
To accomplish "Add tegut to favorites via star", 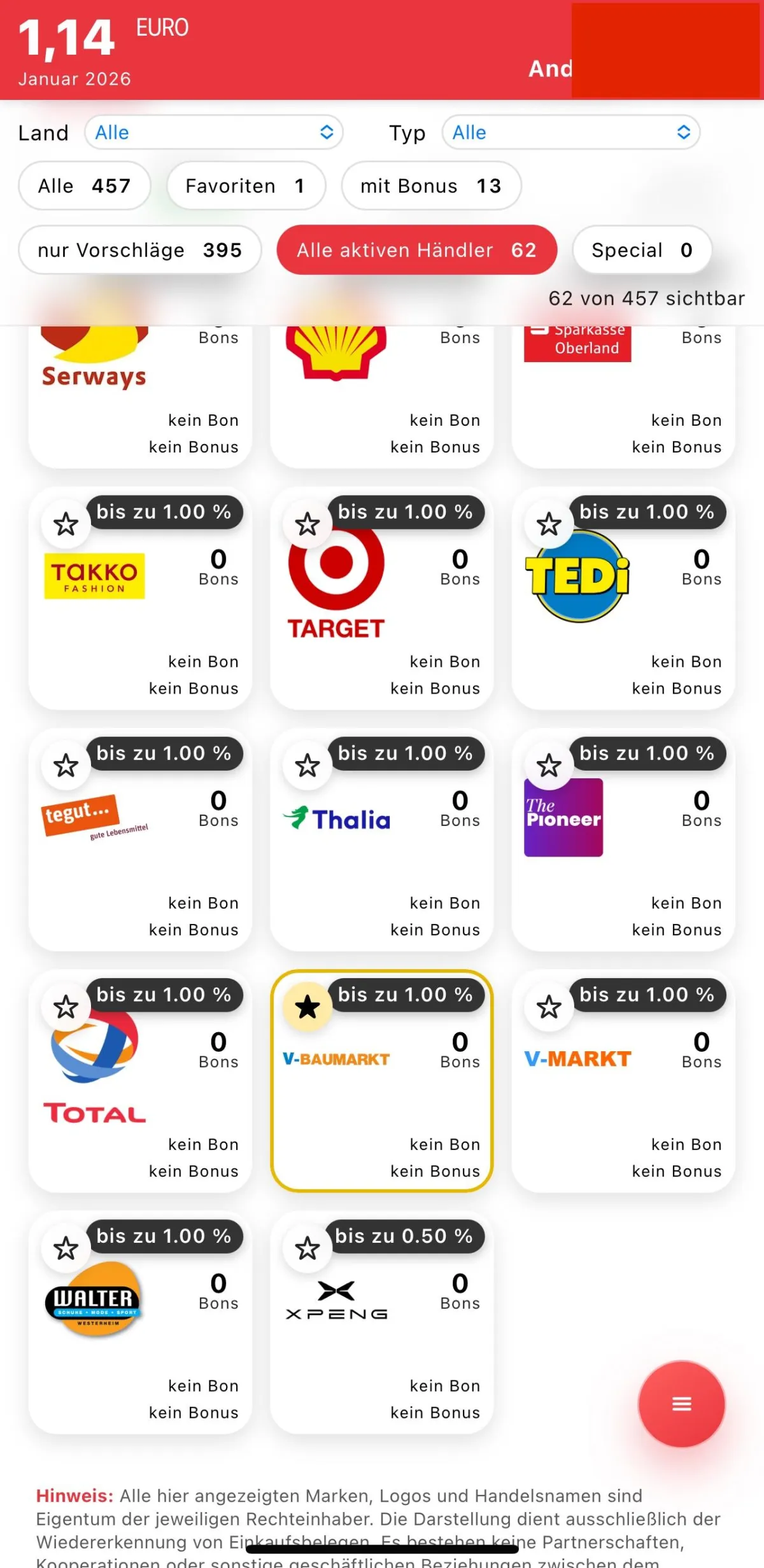I will click(x=66, y=766).
